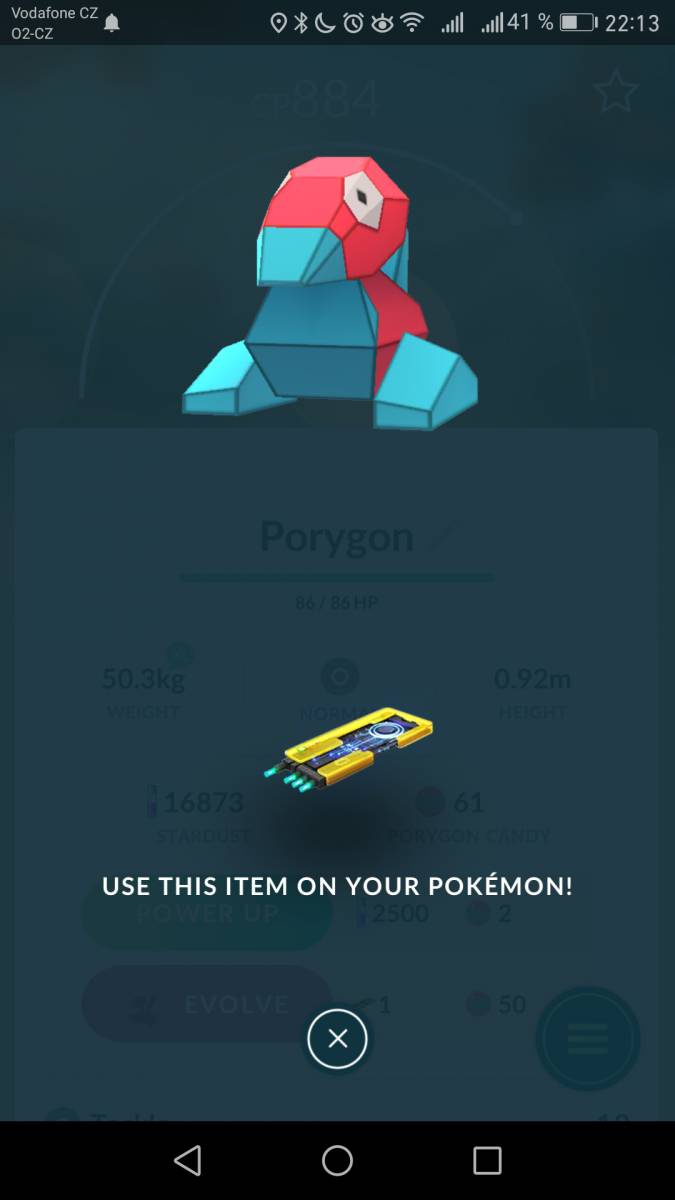The width and height of the screenshot is (675, 1200).
Task: Dismiss the item overlay with the X button
Action: pos(337,1039)
